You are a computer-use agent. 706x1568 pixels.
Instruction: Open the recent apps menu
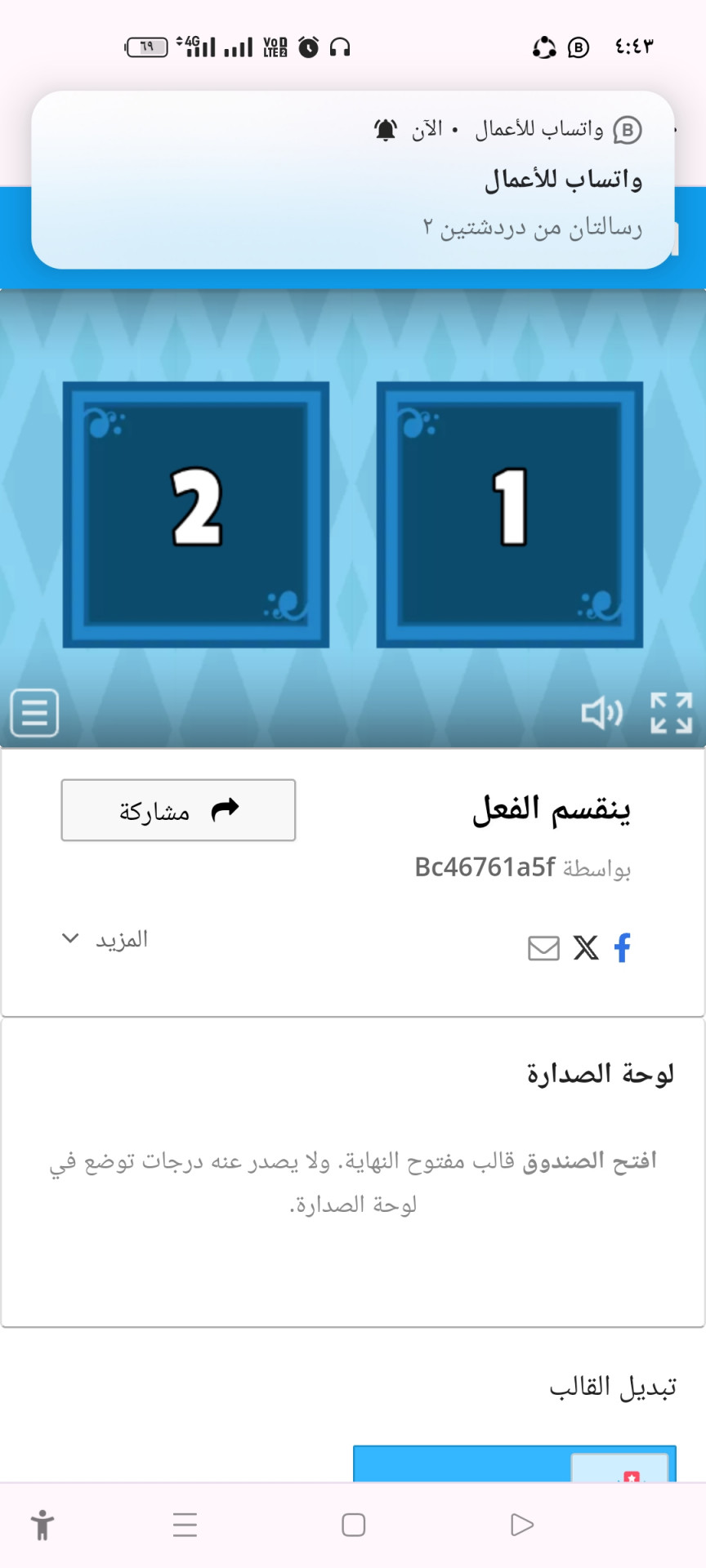point(185,1525)
